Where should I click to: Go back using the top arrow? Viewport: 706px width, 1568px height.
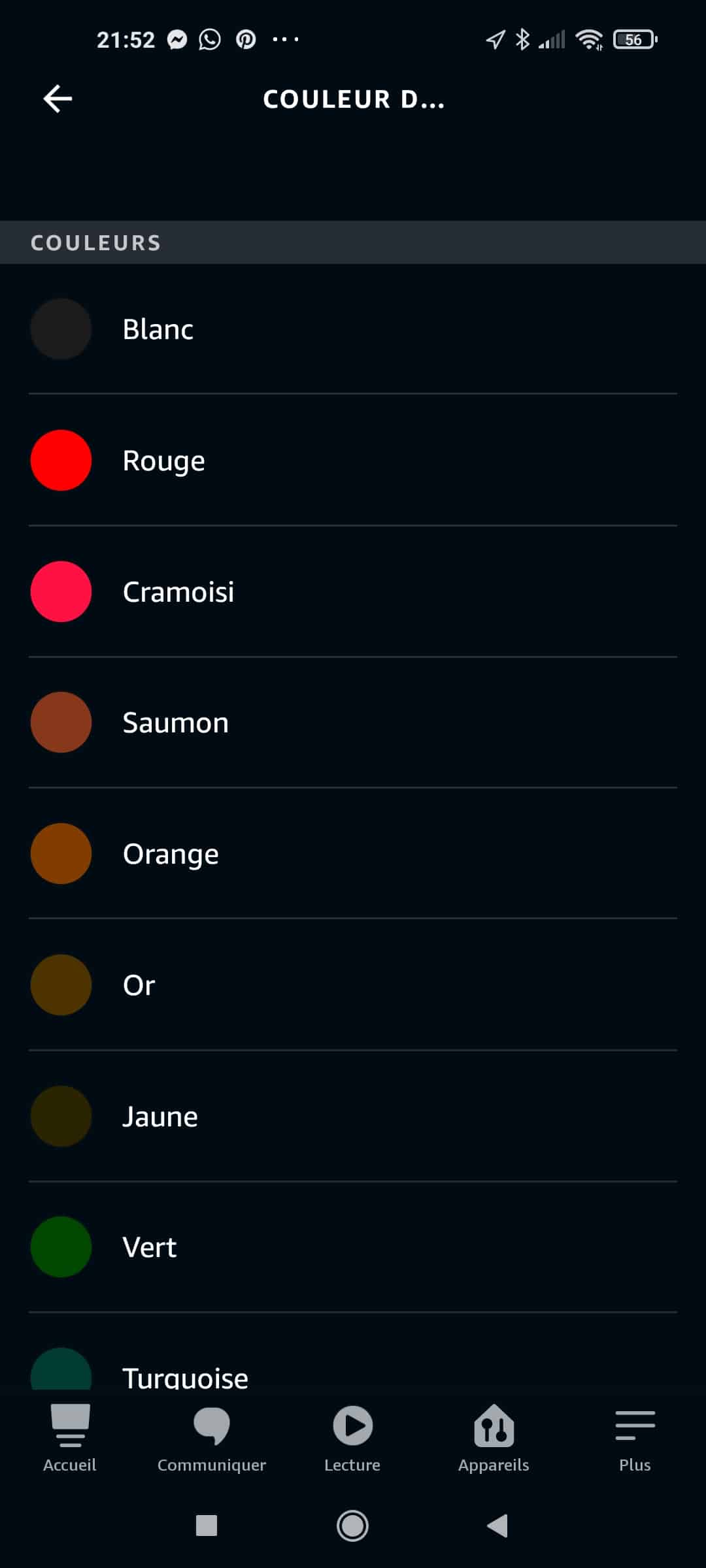coord(58,99)
